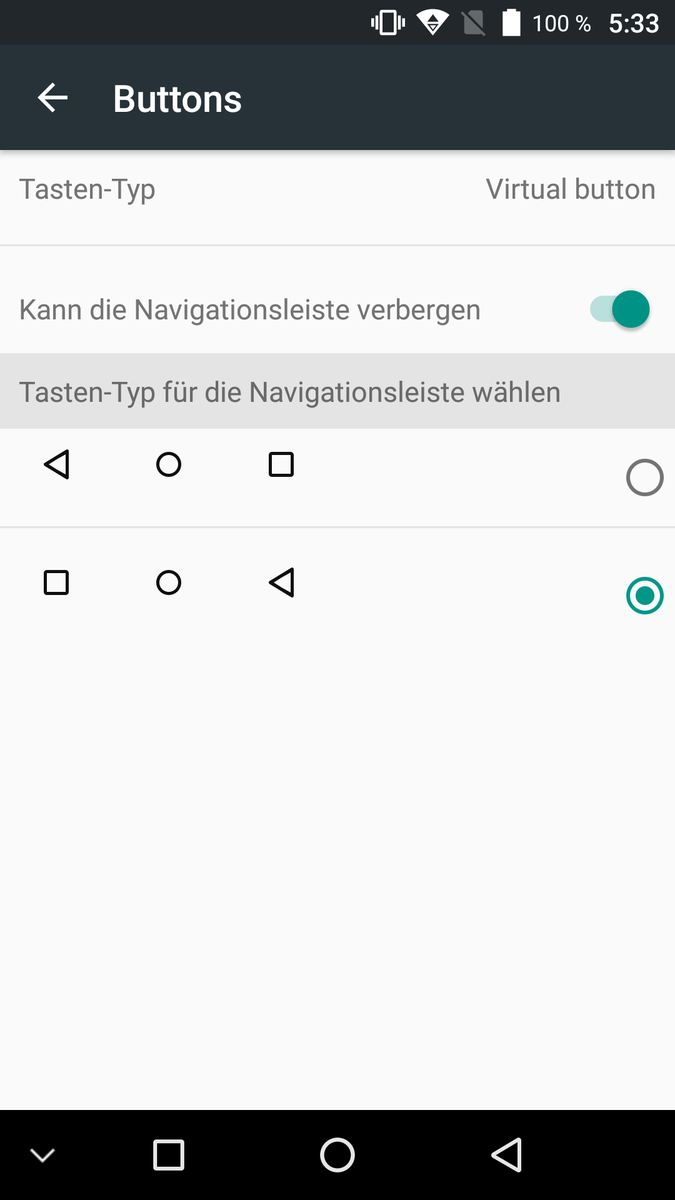Tap the system home button
This screenshot has width=675, height=1200.
click(337, 1155)
